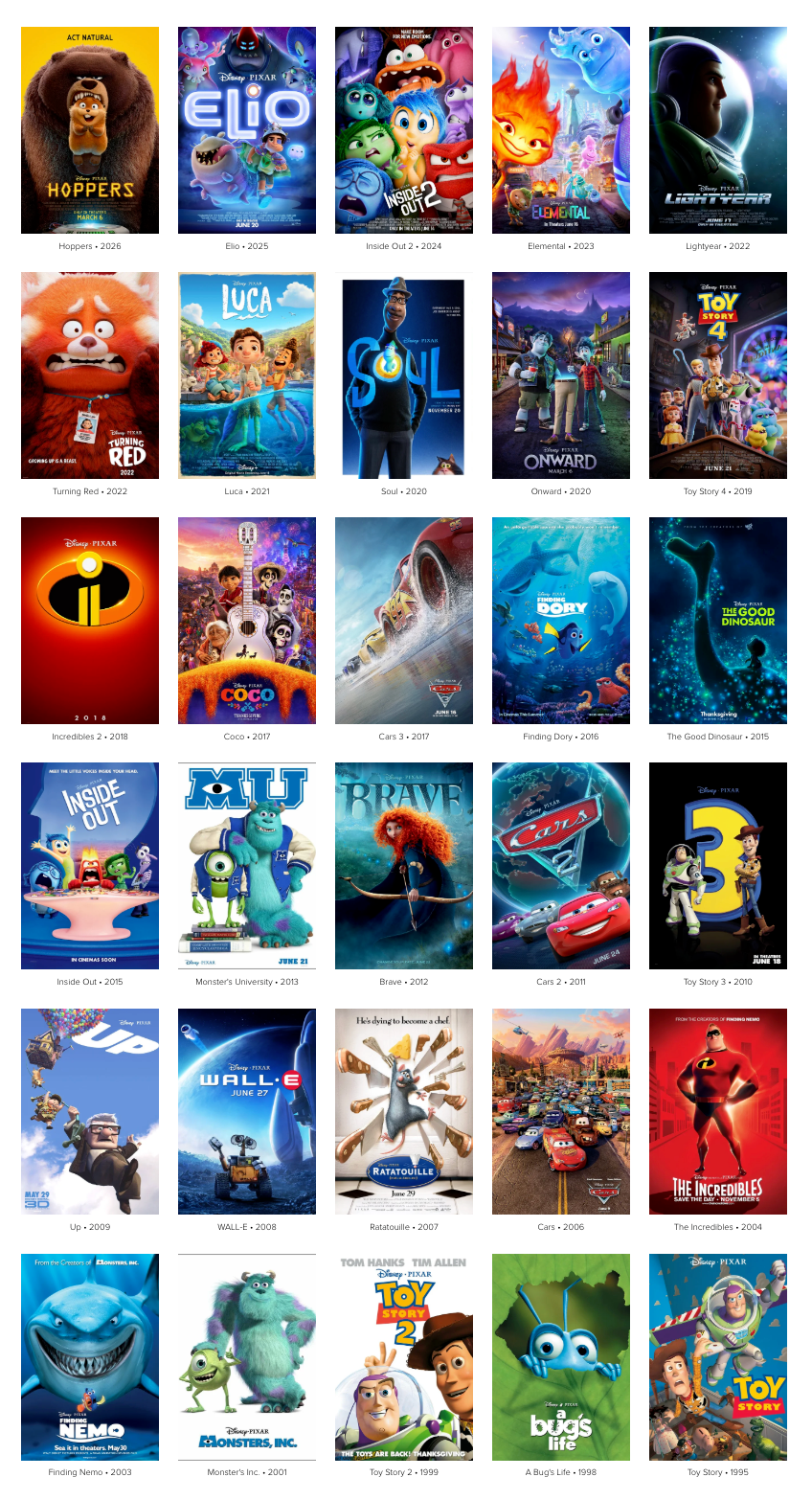Open the Toy Story 4 tile
The height and width of the screenshot is (1500, 812).
(718, 375)
